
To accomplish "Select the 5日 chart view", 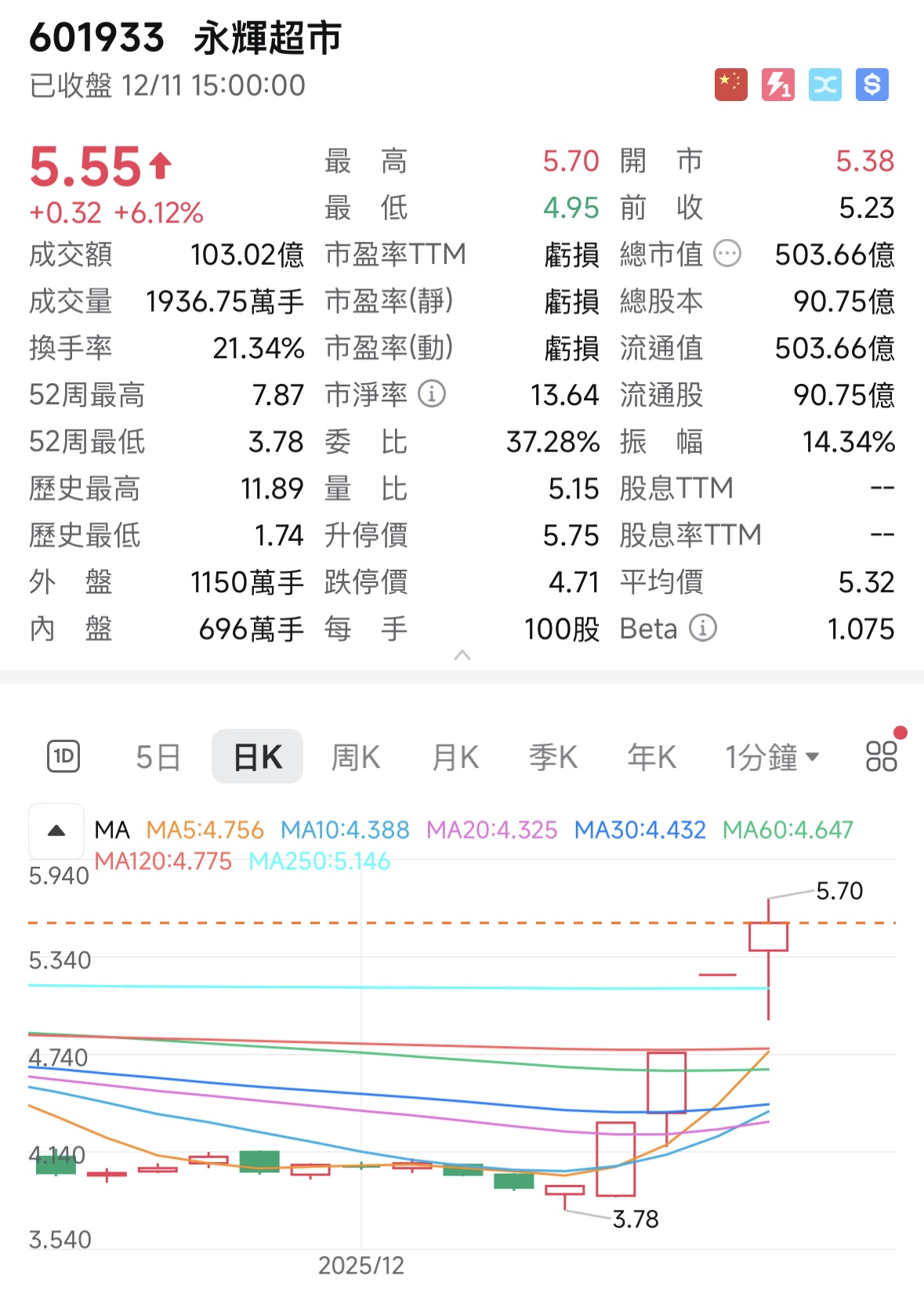I will (x=158, y=755).
